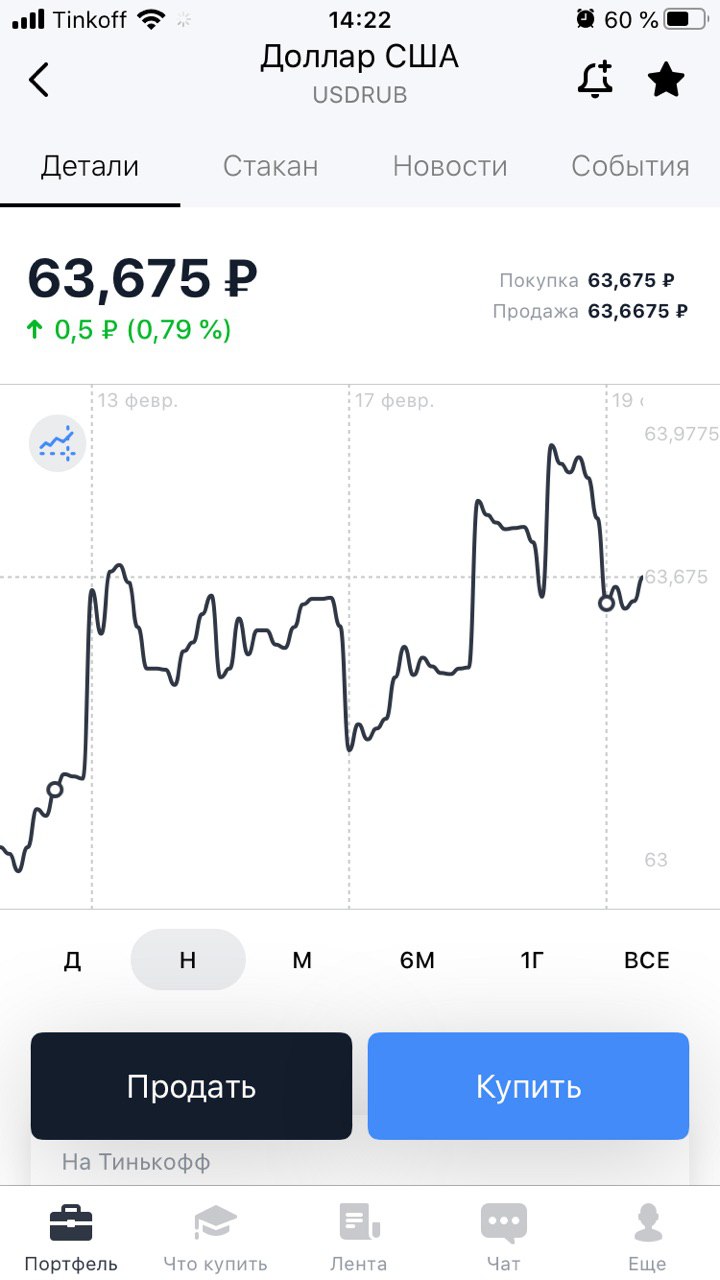The image size is (720, 1280).
Task: Toggle the favorite star for USDRUB
Action: click(666, 79)
